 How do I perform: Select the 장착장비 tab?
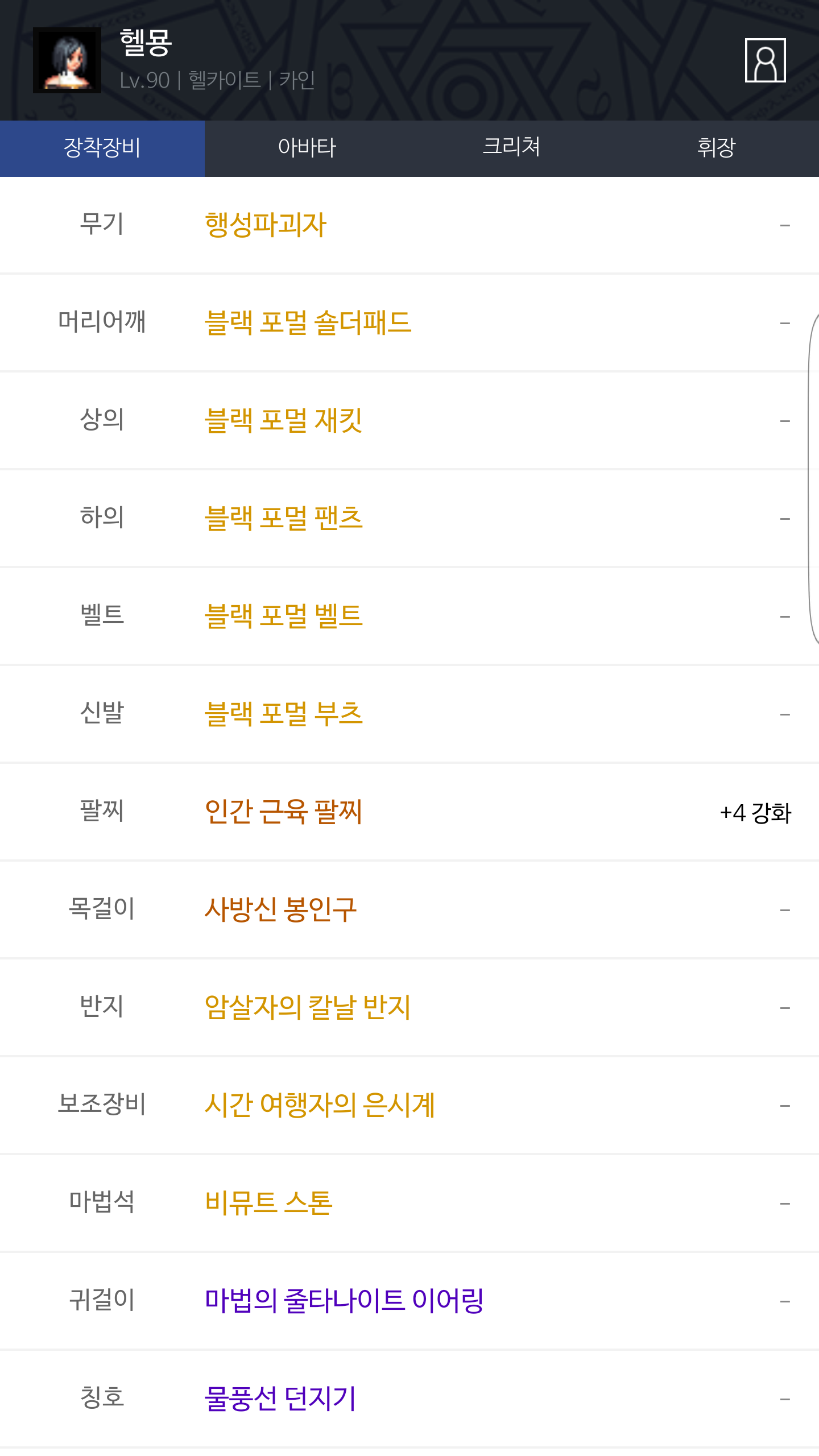pos(102,148)
